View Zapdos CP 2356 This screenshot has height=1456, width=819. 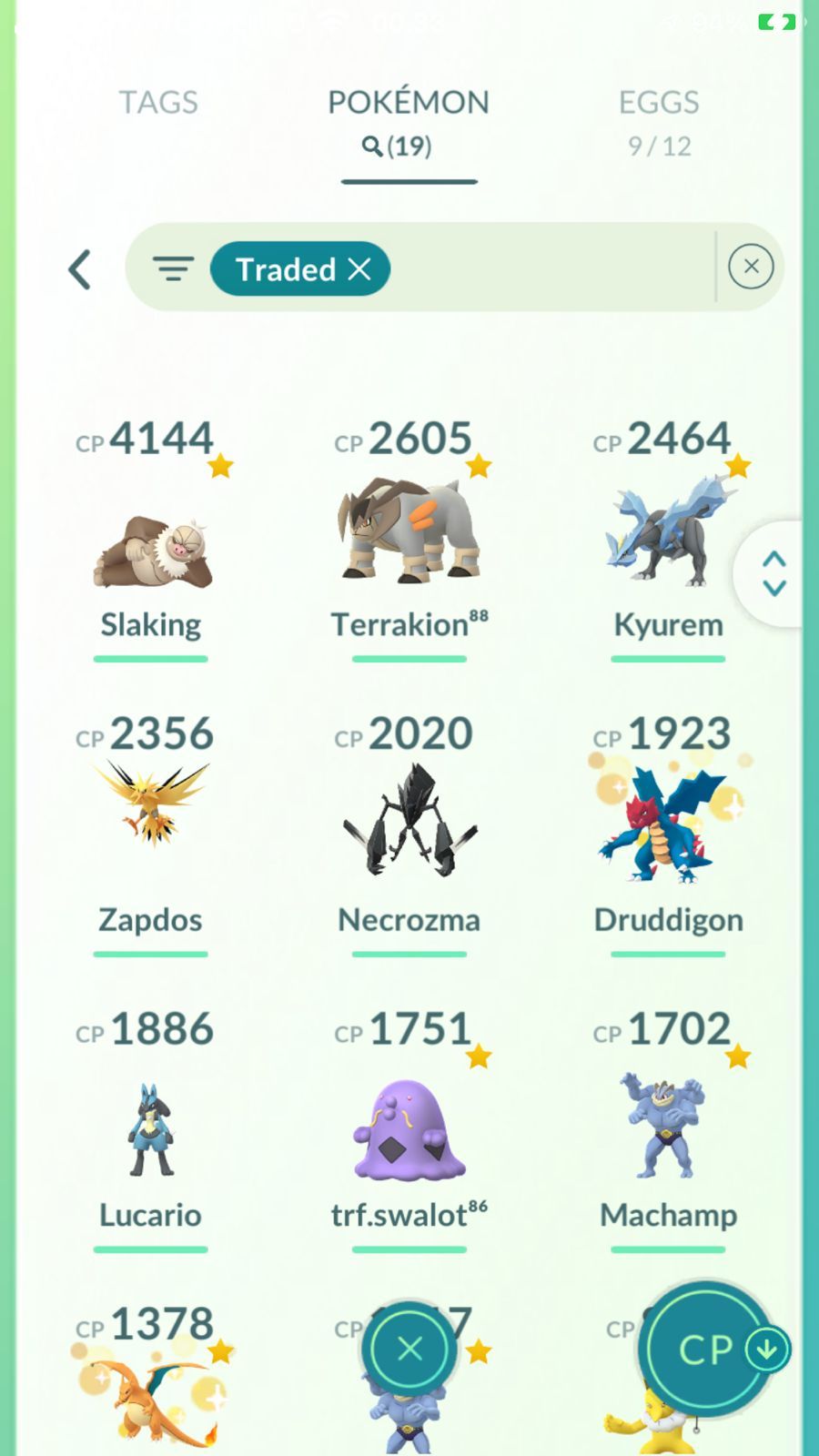point(151,833)
